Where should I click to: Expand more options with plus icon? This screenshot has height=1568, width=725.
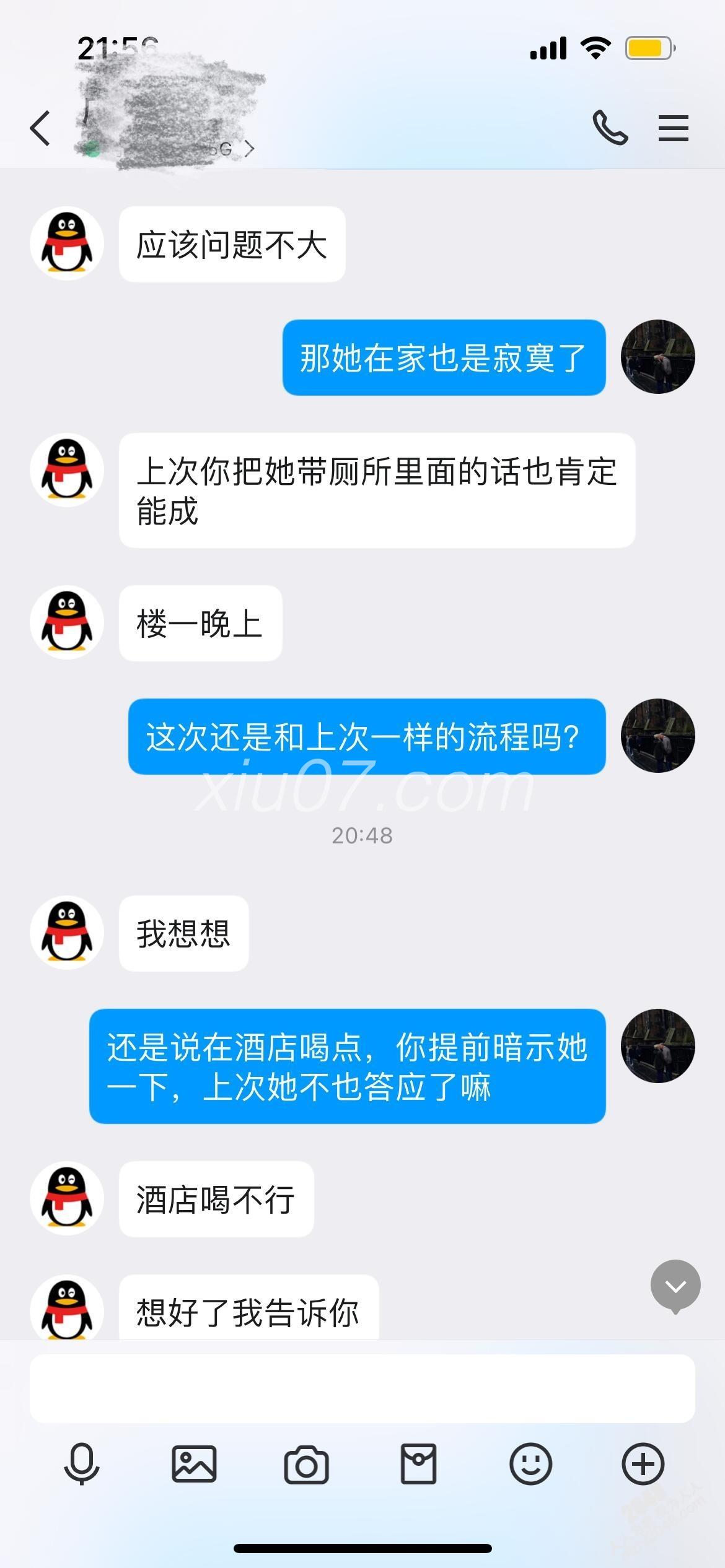pyautogui.click(x=643, y=1464)
